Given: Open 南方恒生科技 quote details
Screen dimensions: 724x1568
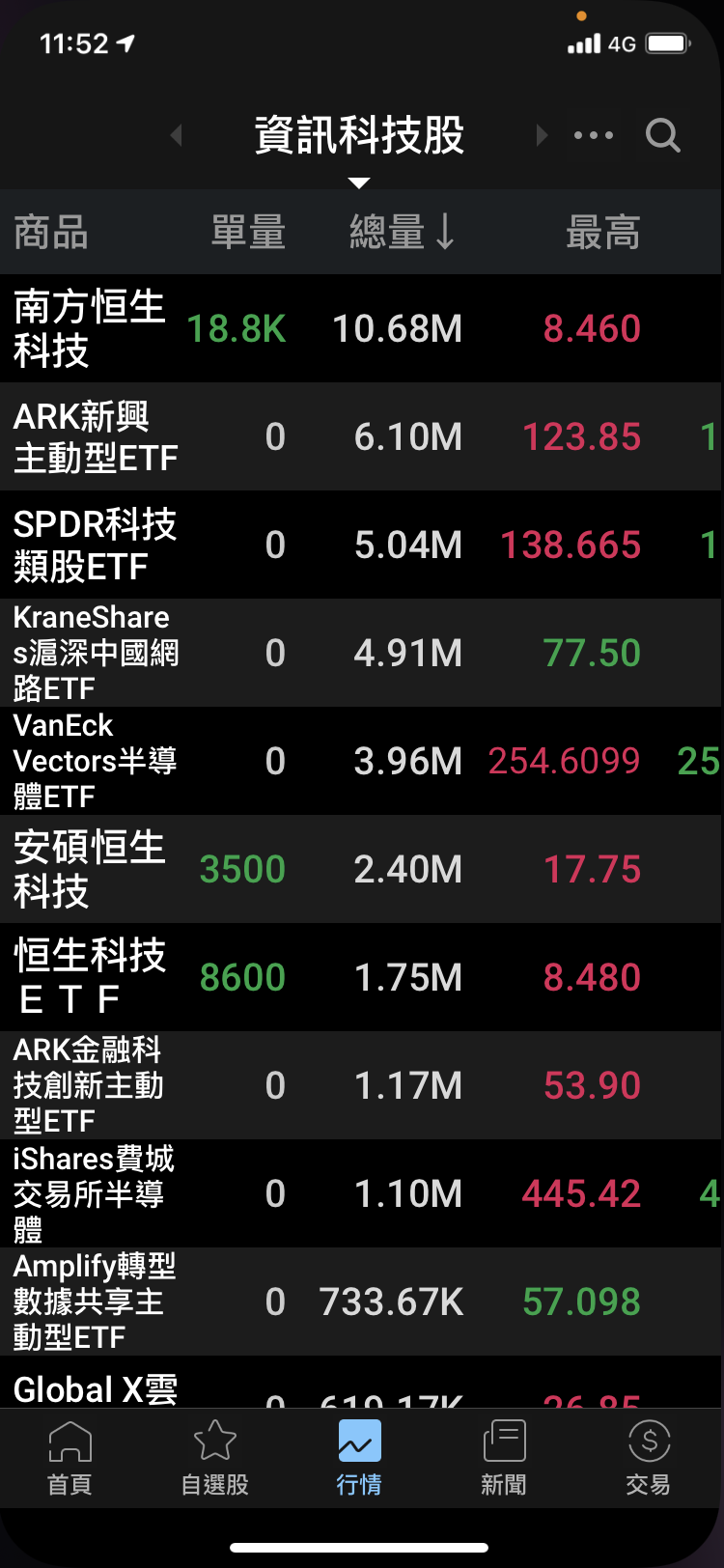Looking at the screenshot, I should tap(90, 329).
